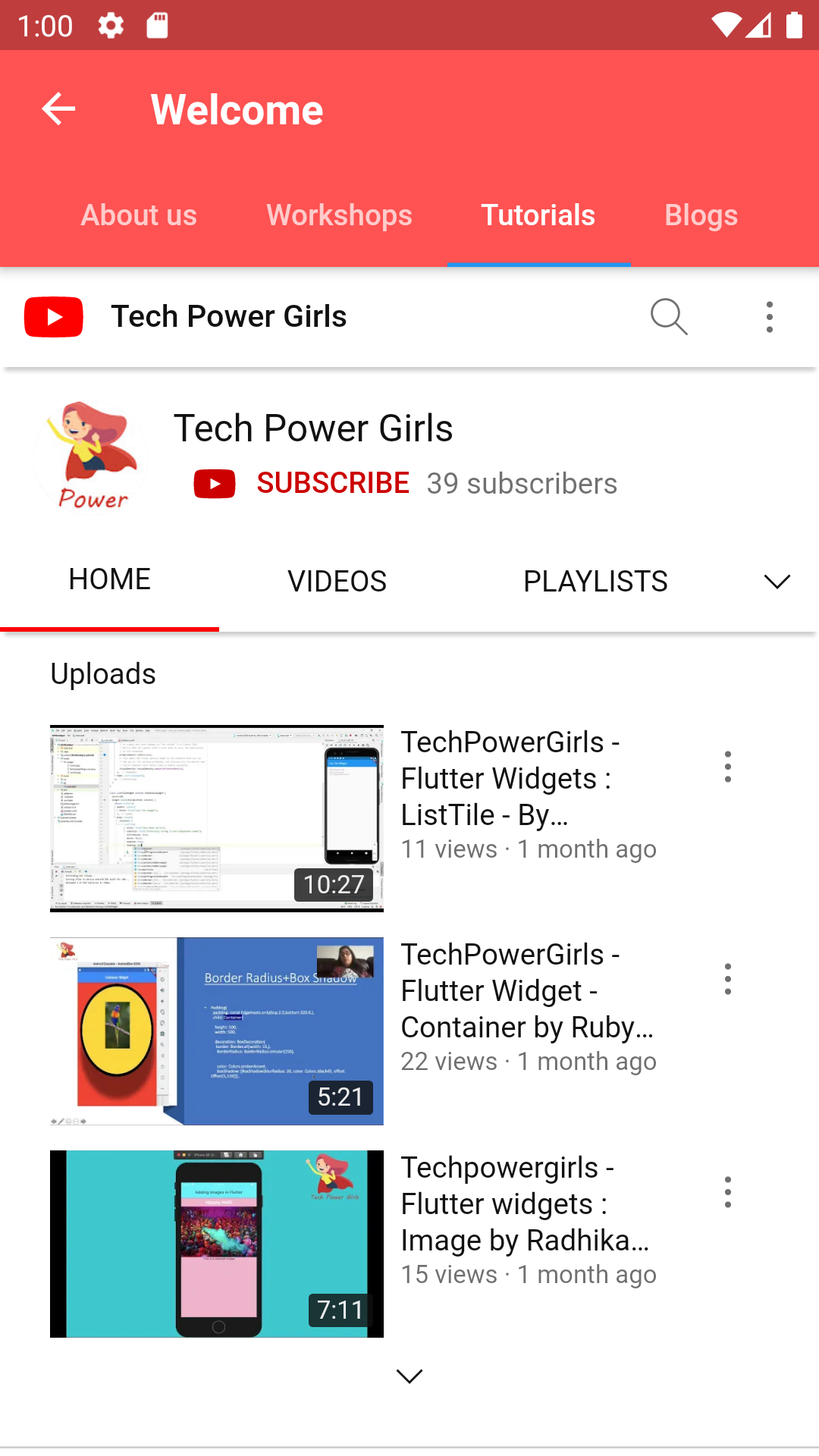This screenshot has width=819, height=1456.
Task: Play the Flutter Widget Container video
Action: tap(217, 1031)
